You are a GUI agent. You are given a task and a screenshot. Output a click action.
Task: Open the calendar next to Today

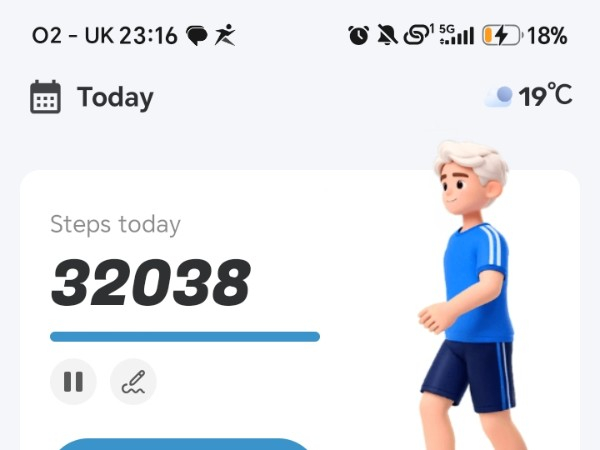pyautogui.click(x=45, y=97)
